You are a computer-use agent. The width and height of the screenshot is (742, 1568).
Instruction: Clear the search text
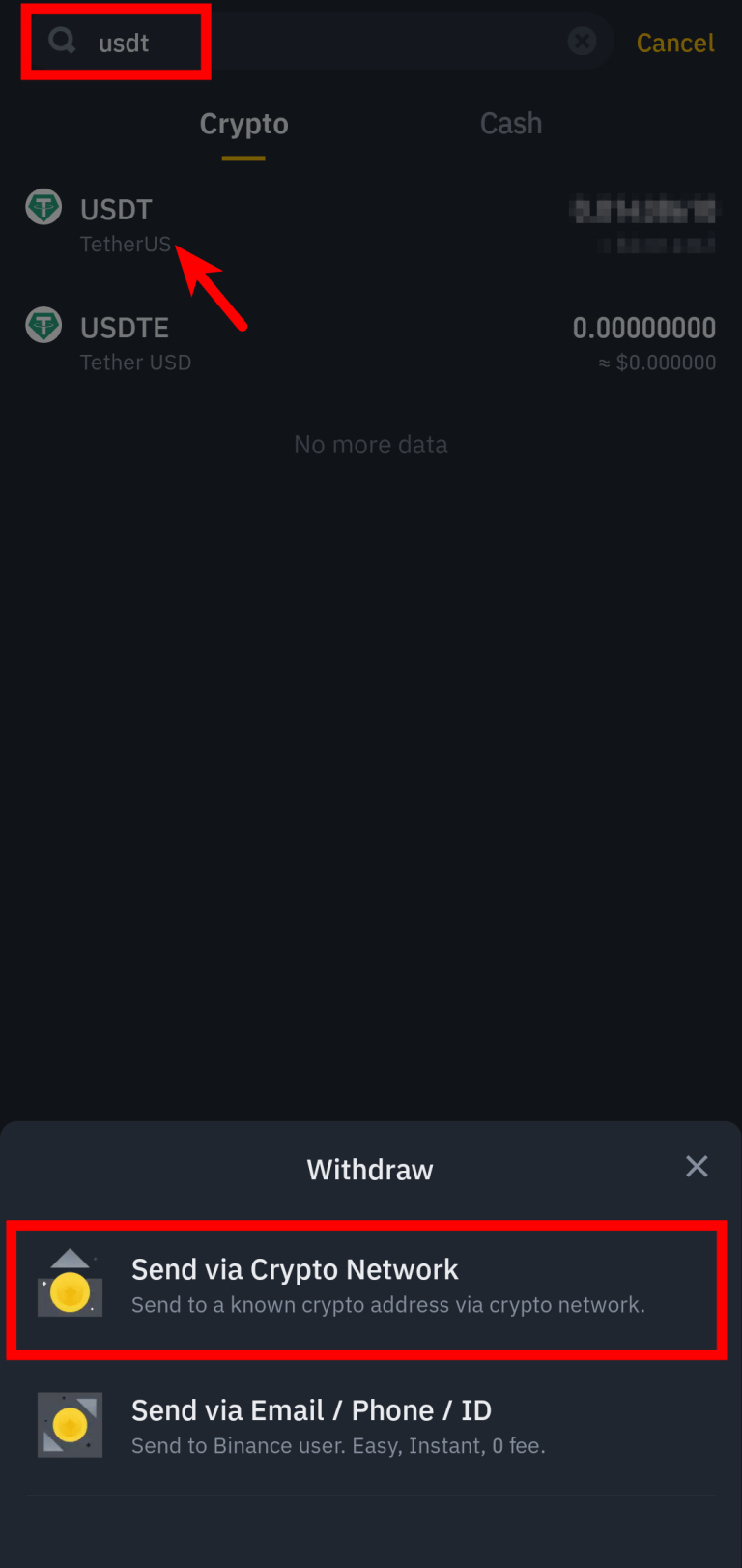[582, 41]
